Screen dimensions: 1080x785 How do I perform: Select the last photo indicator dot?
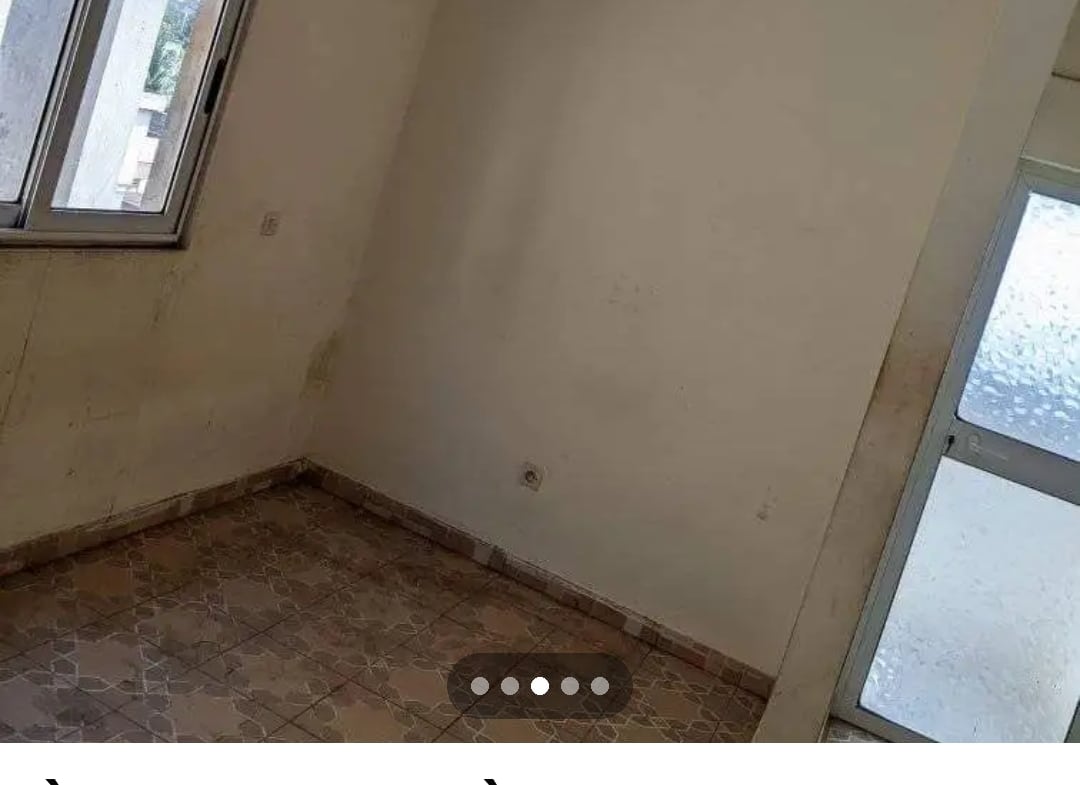click(x=600, y=686)
